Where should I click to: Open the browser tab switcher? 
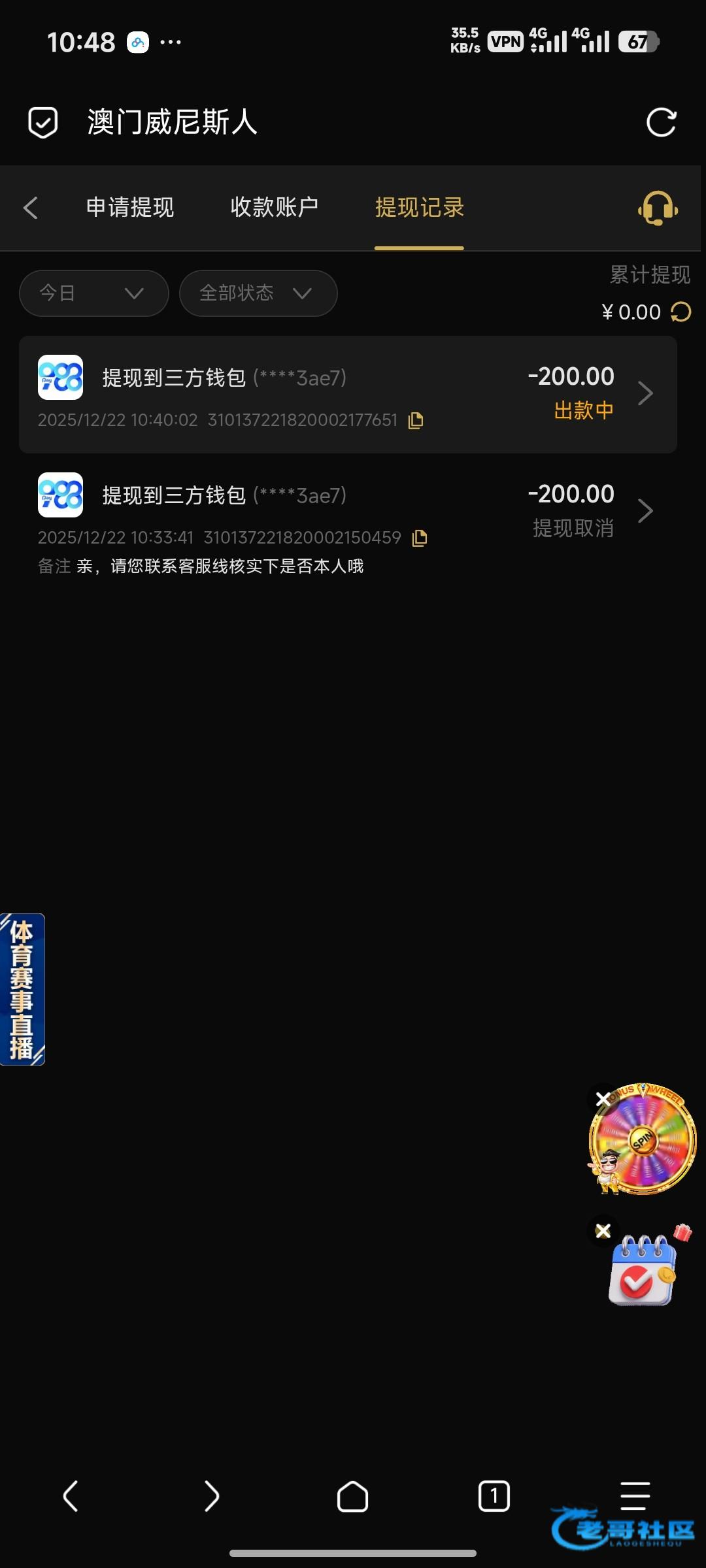[494, 1496]
